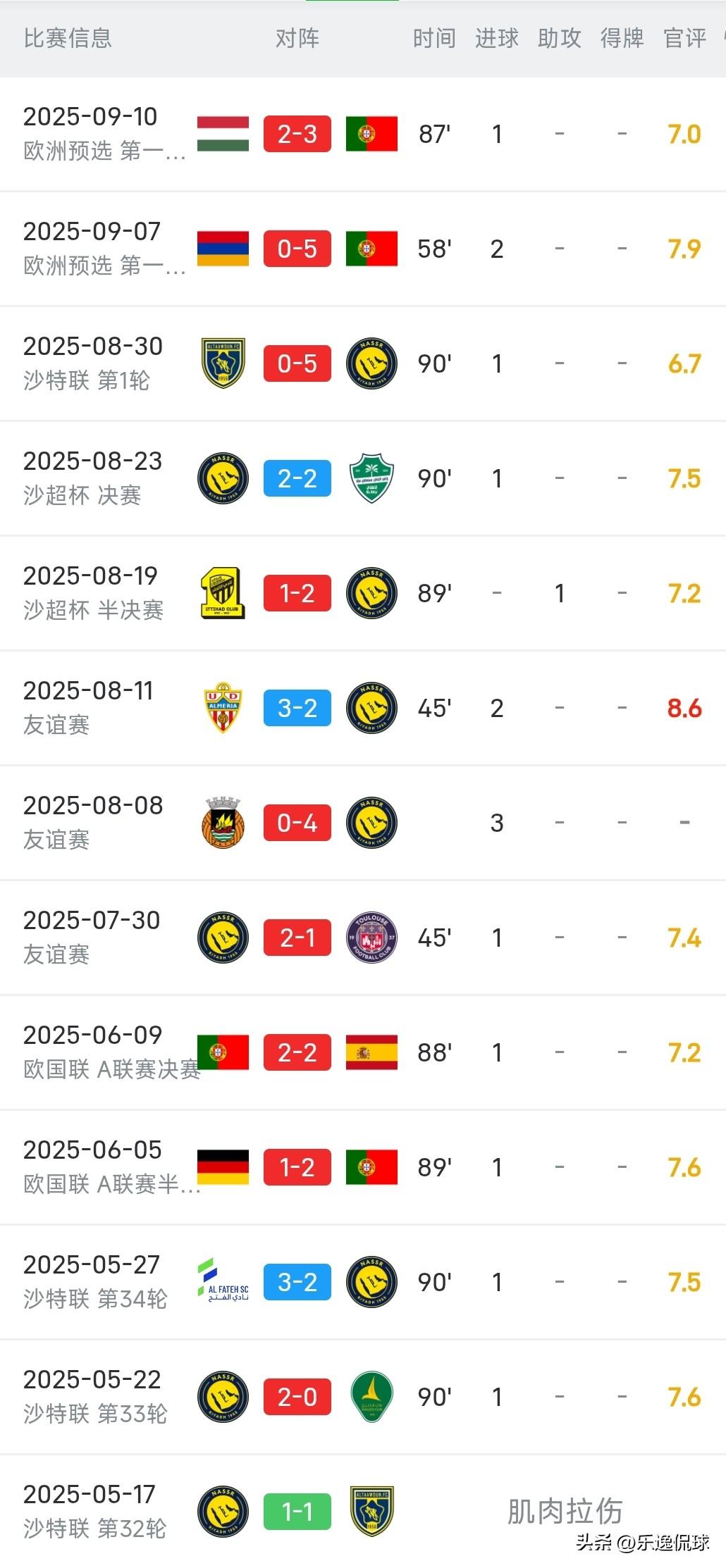Open the 2025-05-27 Al Fateh round 34 match
726x1568 pixels.
363,1282
